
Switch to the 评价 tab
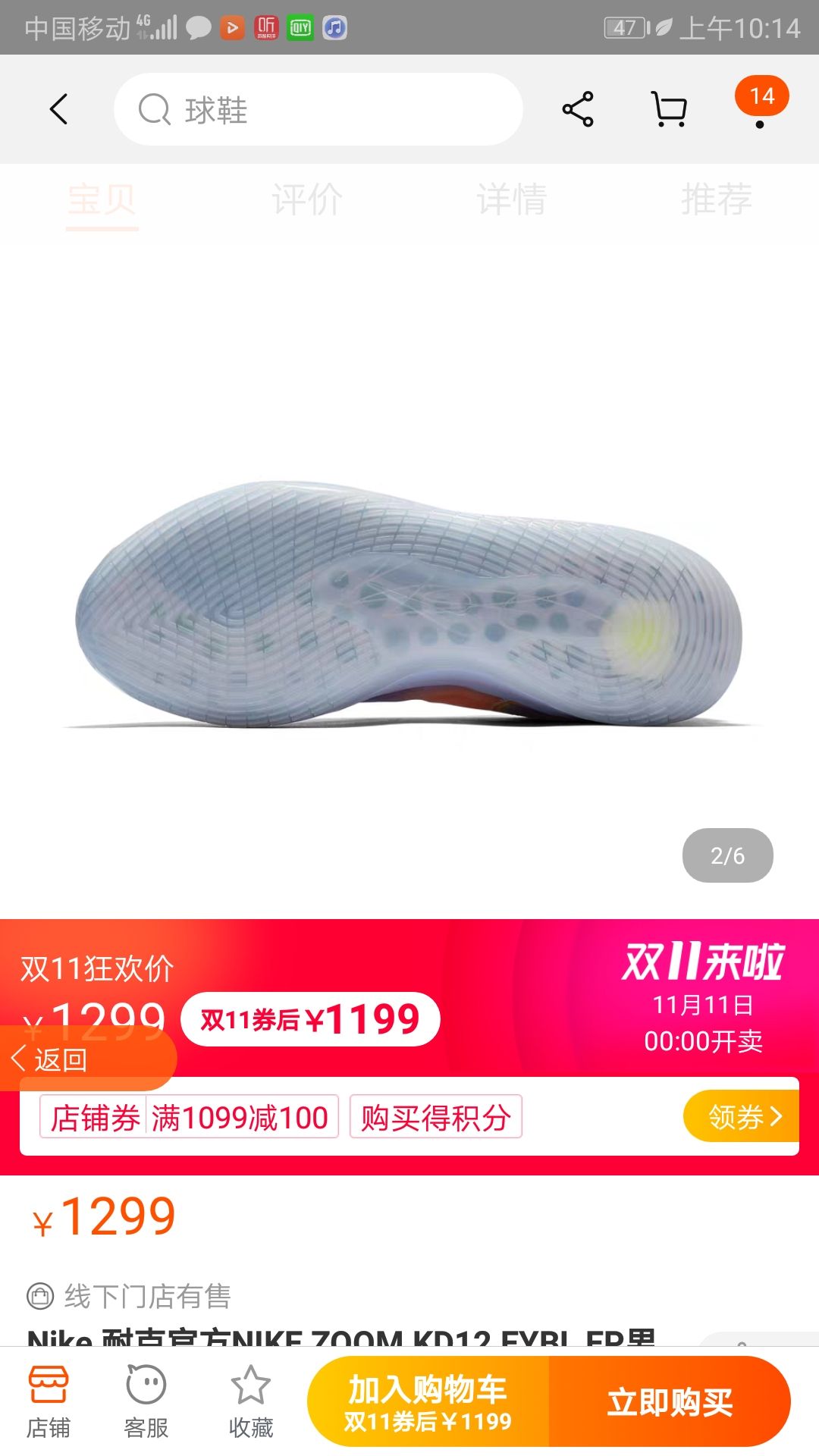(x=307, y=200)
